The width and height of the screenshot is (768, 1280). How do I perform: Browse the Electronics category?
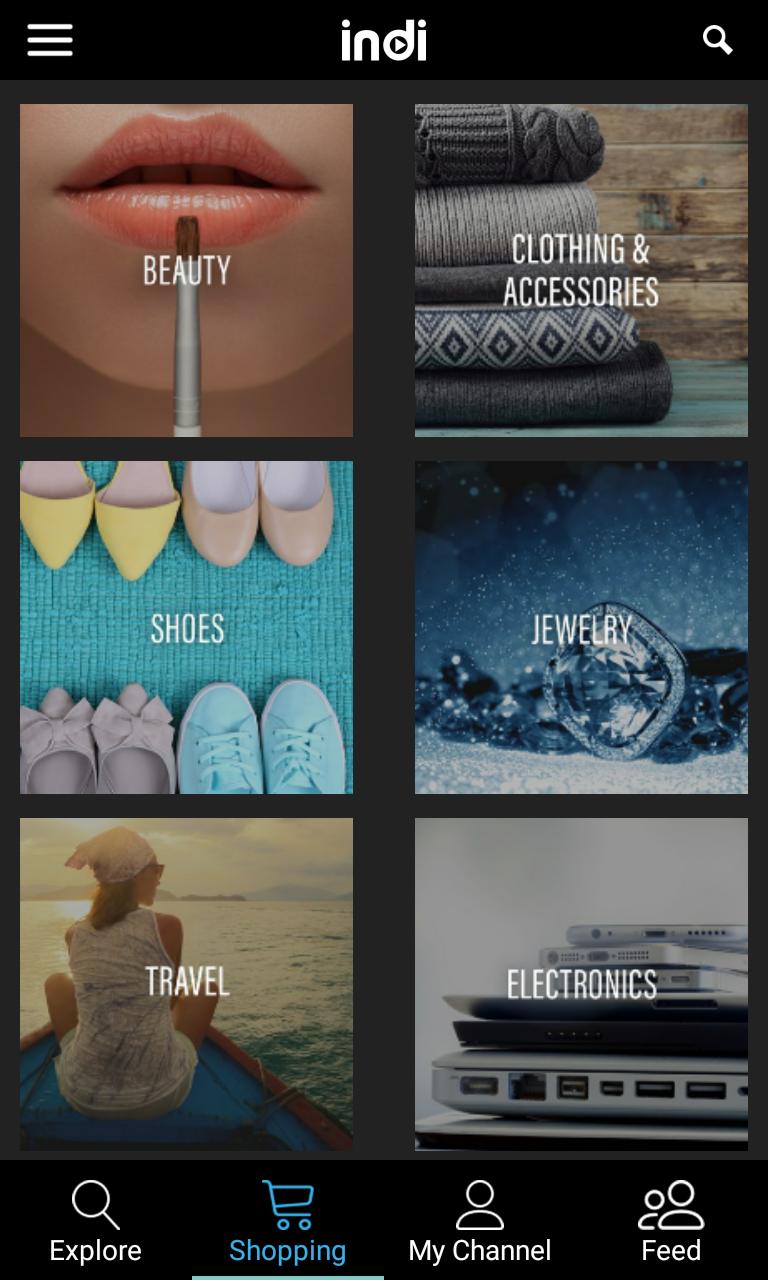[x=581, y=984]
